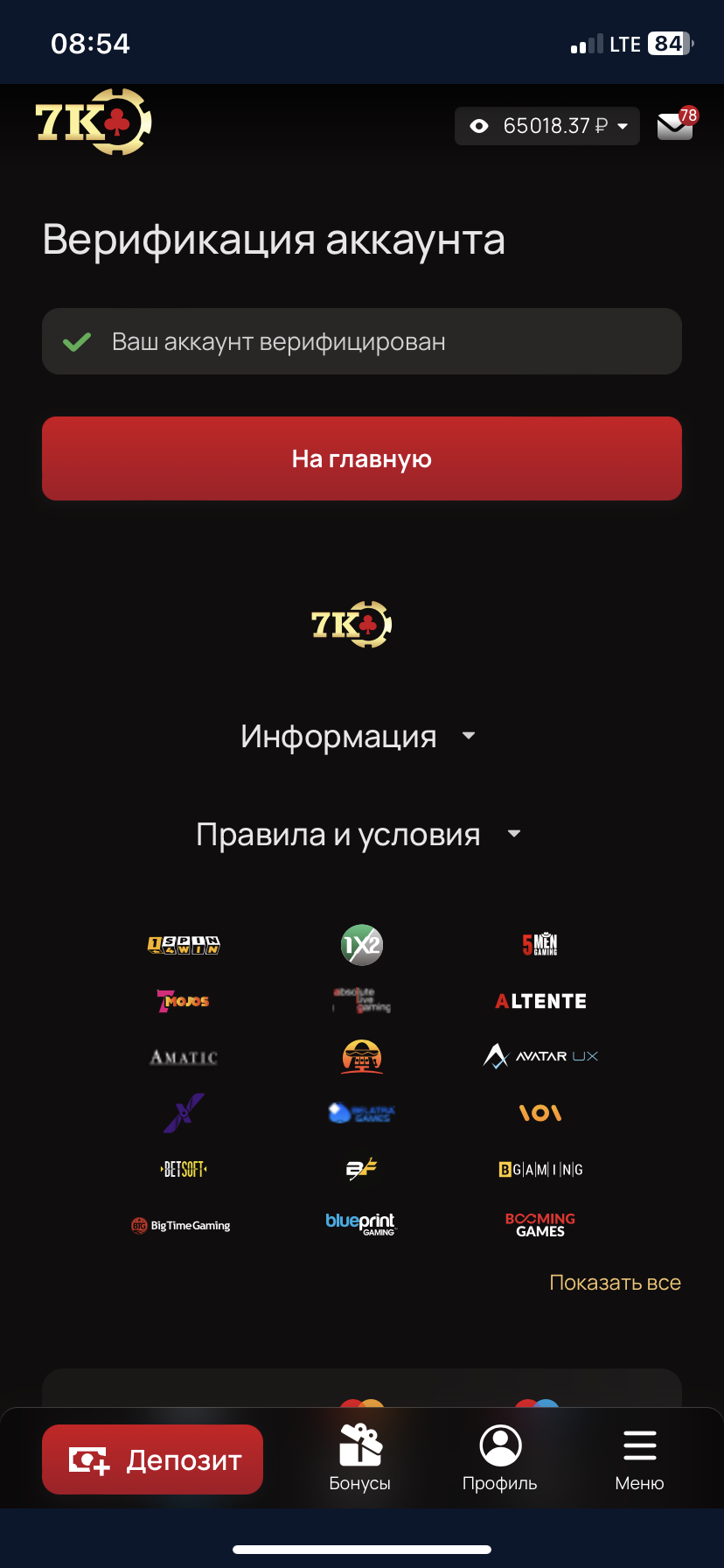Go to the Профиль tab
Viewport: 724px width, 1568px height.
(x=500, y=1458)
